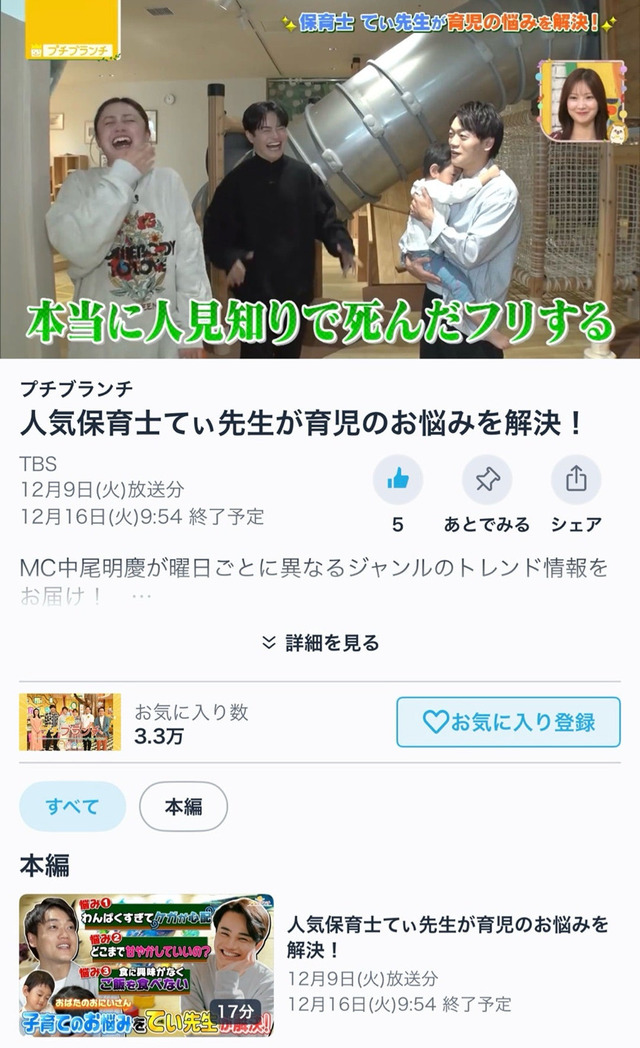This screenshot has height=1048, width=640.
Task: Expand 詳細を見る details
Action: pos(320,643)
